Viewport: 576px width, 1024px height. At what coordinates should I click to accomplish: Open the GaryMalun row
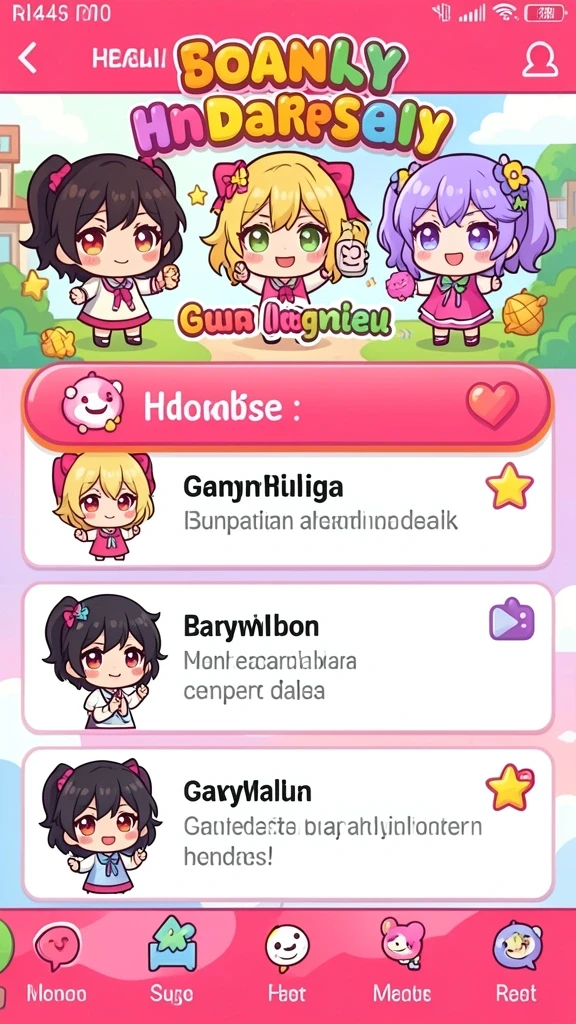[x=288, y=824]
